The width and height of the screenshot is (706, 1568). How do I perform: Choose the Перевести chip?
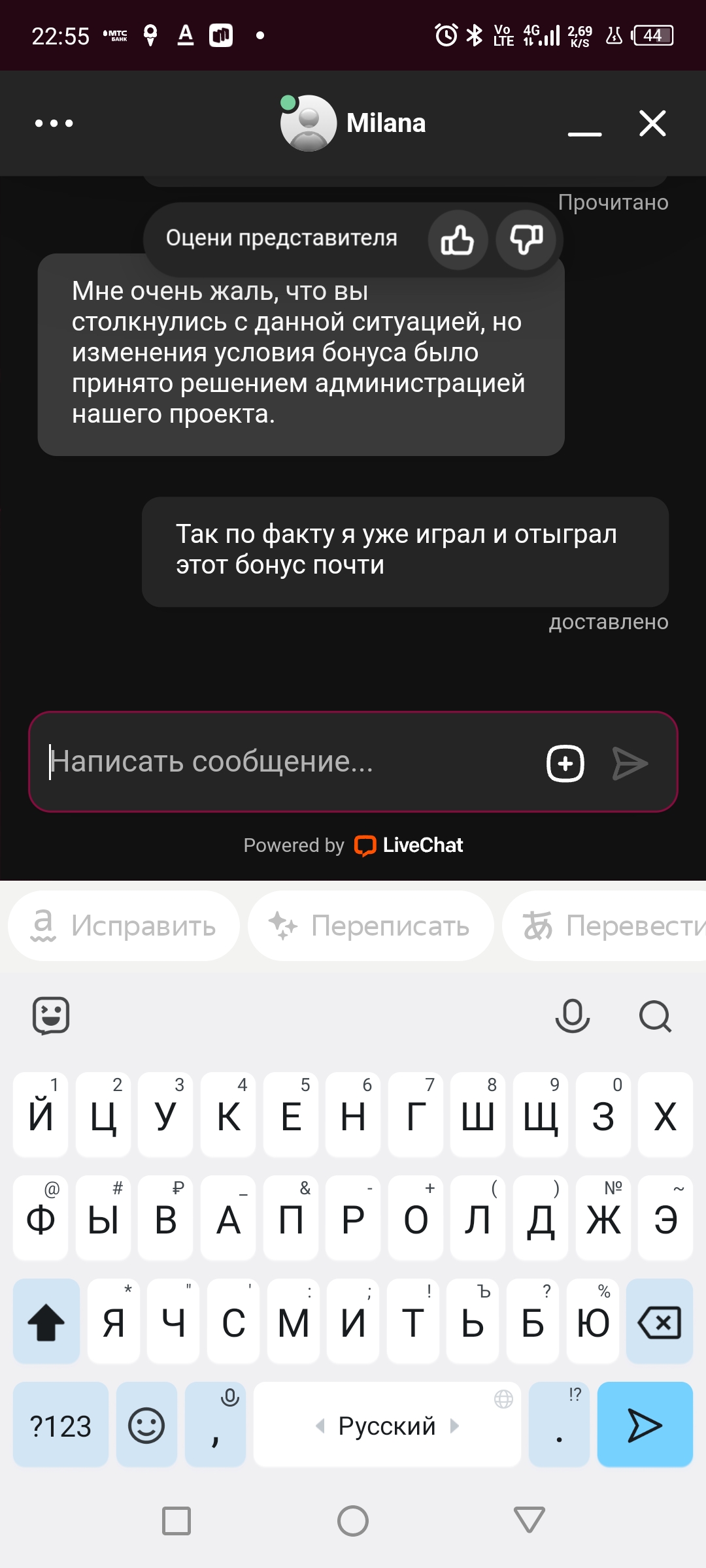coord(605,926)
